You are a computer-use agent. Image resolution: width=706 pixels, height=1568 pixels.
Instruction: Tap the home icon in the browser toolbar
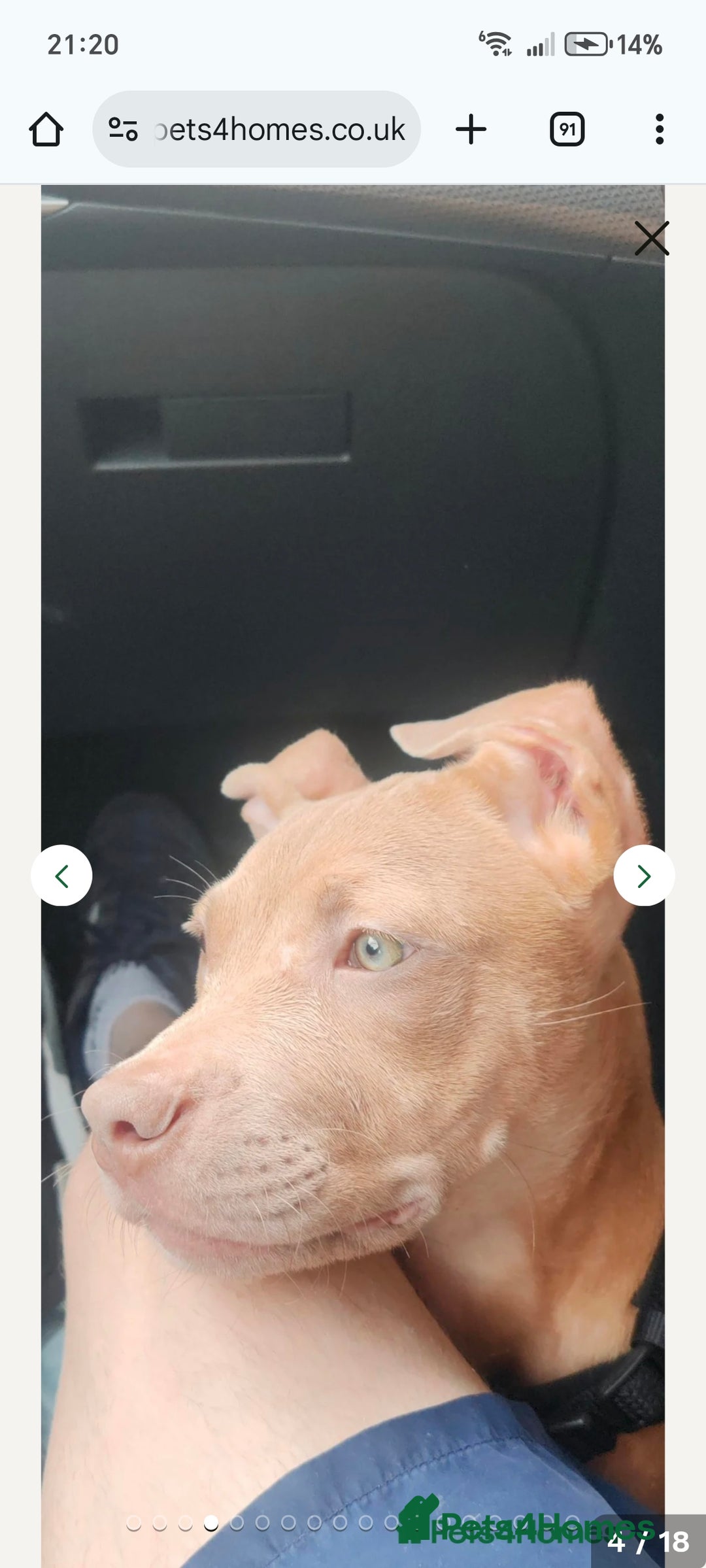click(x=46, y=129)
